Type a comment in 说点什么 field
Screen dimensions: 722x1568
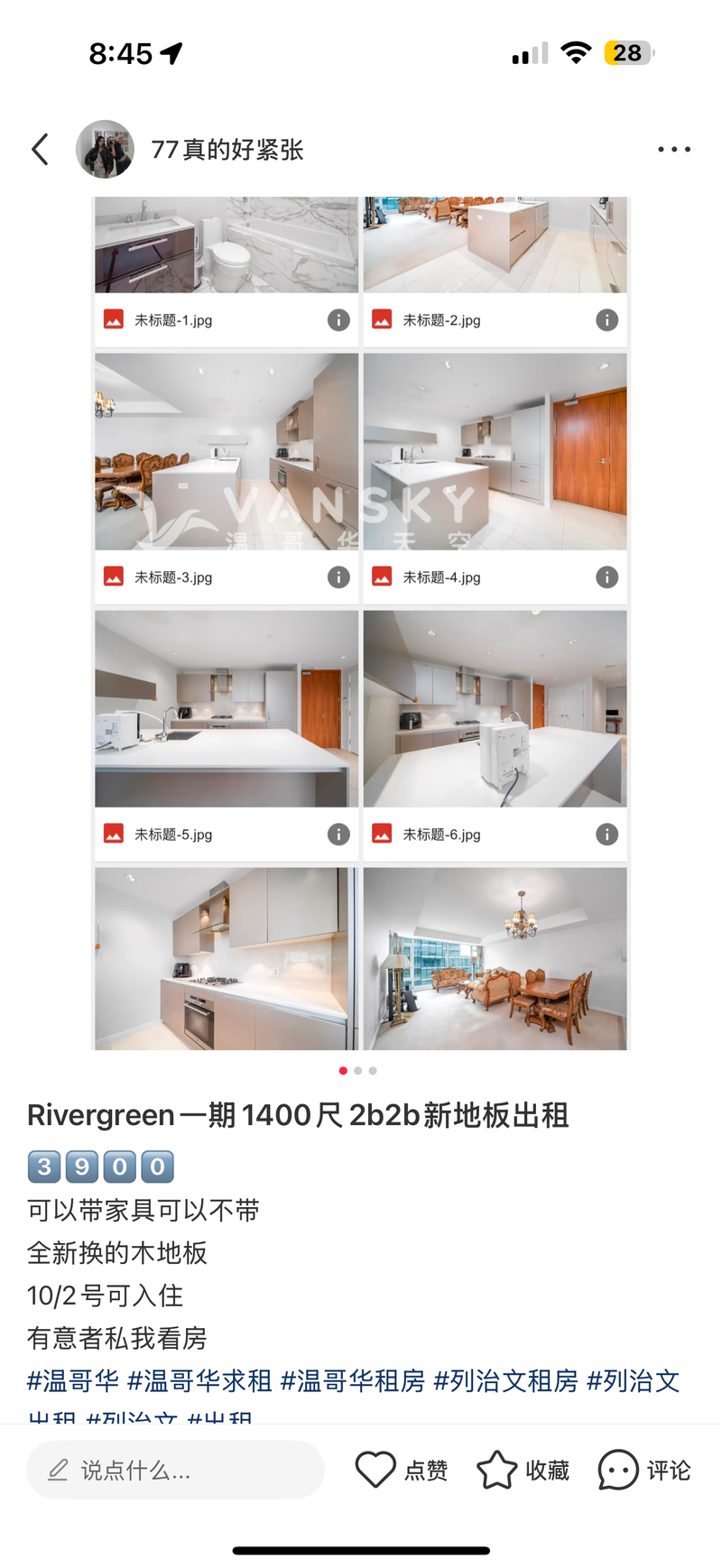(175, 1470)
